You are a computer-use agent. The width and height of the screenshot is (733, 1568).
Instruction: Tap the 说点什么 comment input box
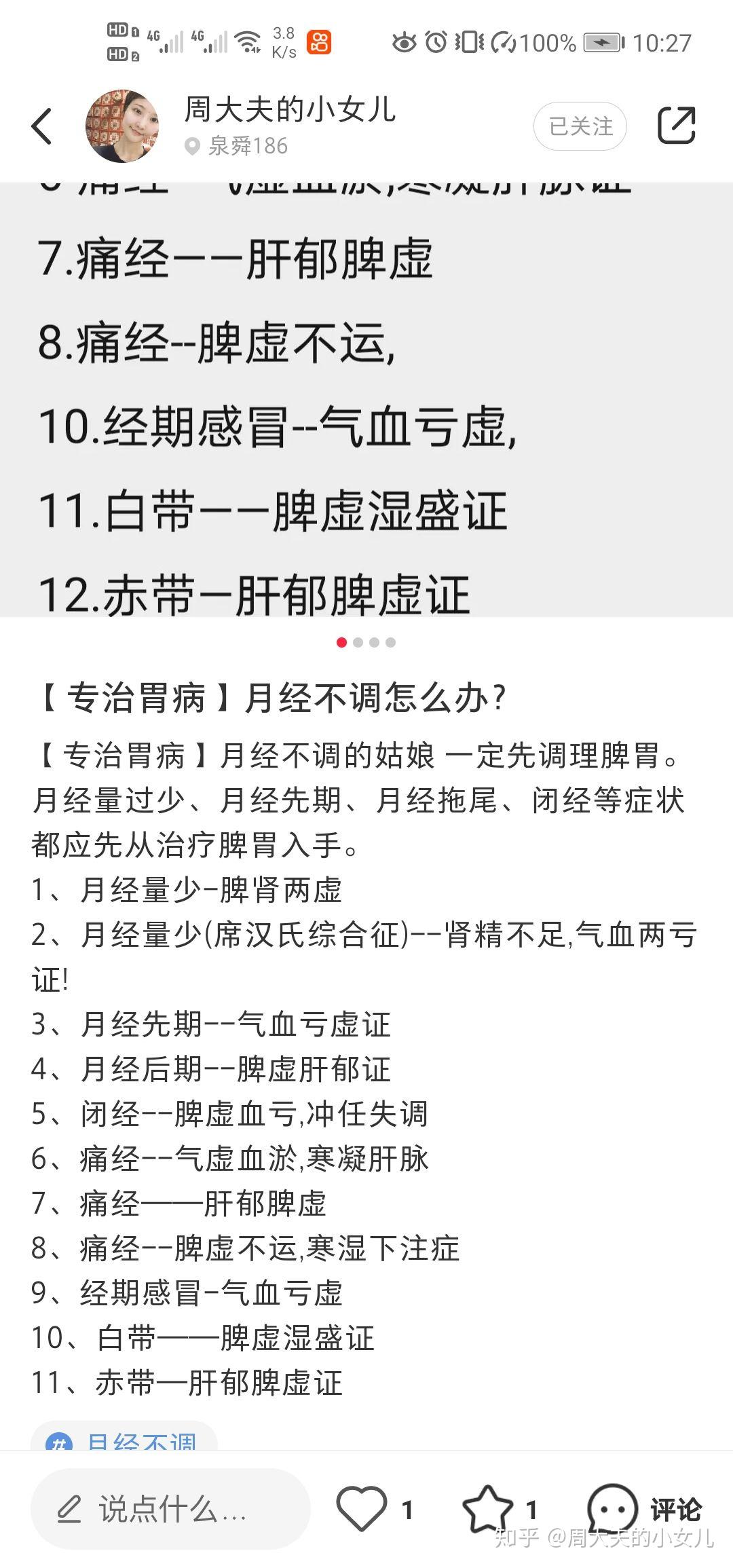pos(170,1510)
